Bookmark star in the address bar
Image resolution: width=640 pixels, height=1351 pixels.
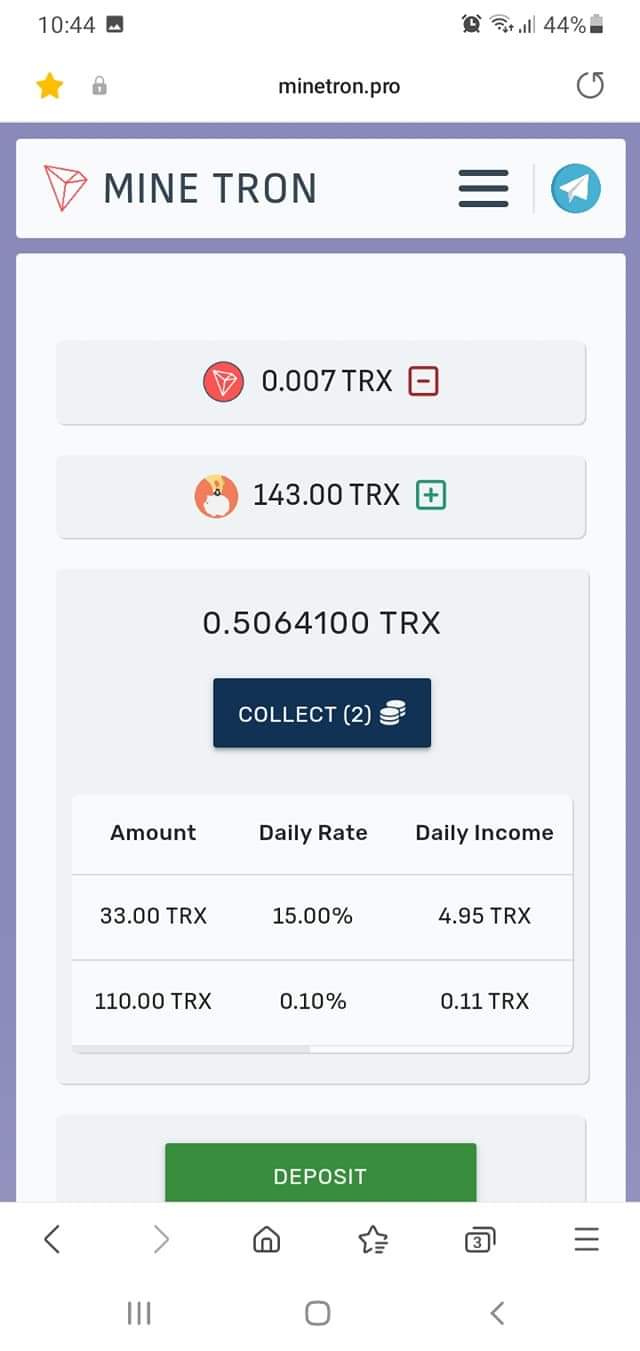tap(49, 86)
